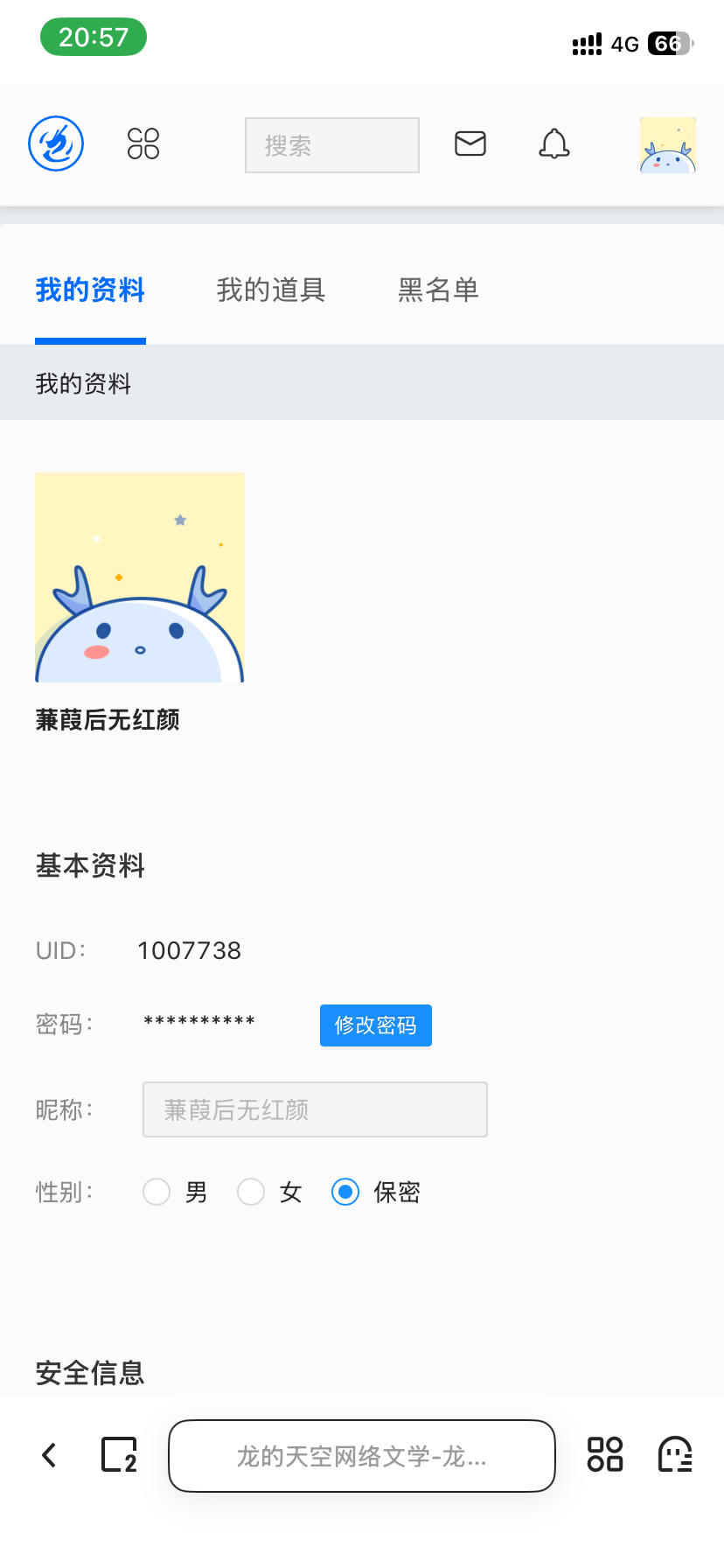
Task: Open the site logo home page
Action: click(56, 143)
